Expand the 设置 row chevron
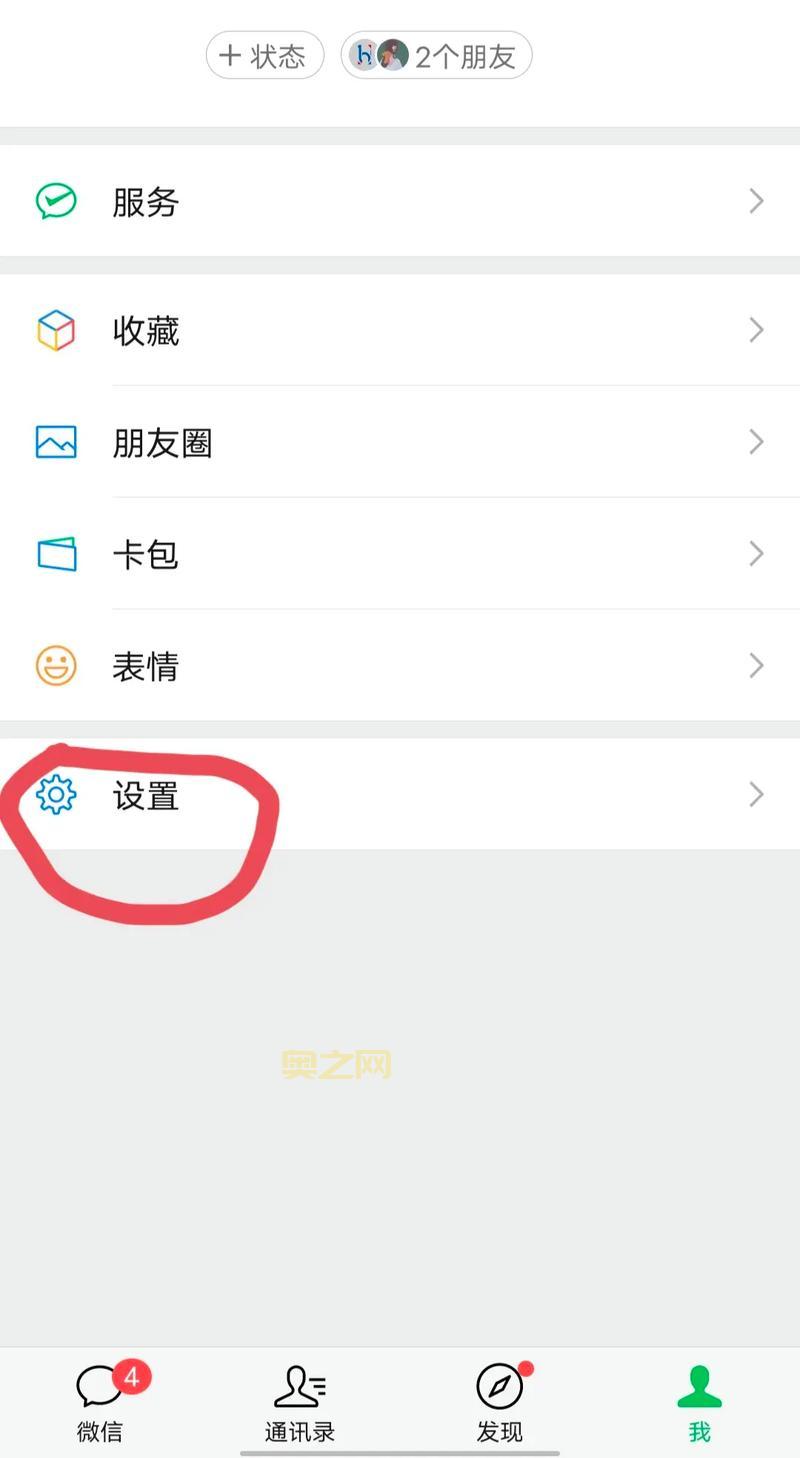This screenshot has height=1458, width=800. pyautogui.click(x=756, y=795)
